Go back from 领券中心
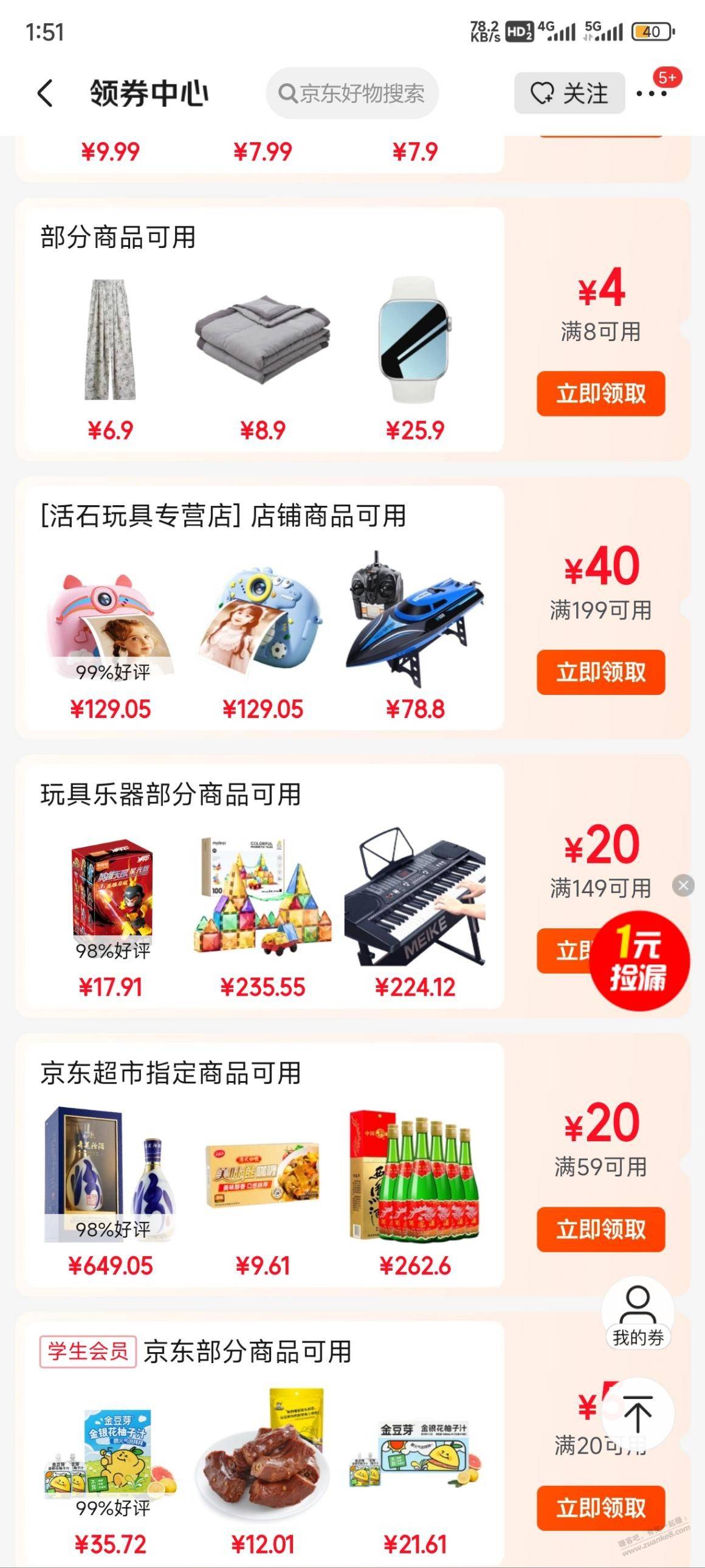This screenshot has width=705, height=1568. coord(45,93)
